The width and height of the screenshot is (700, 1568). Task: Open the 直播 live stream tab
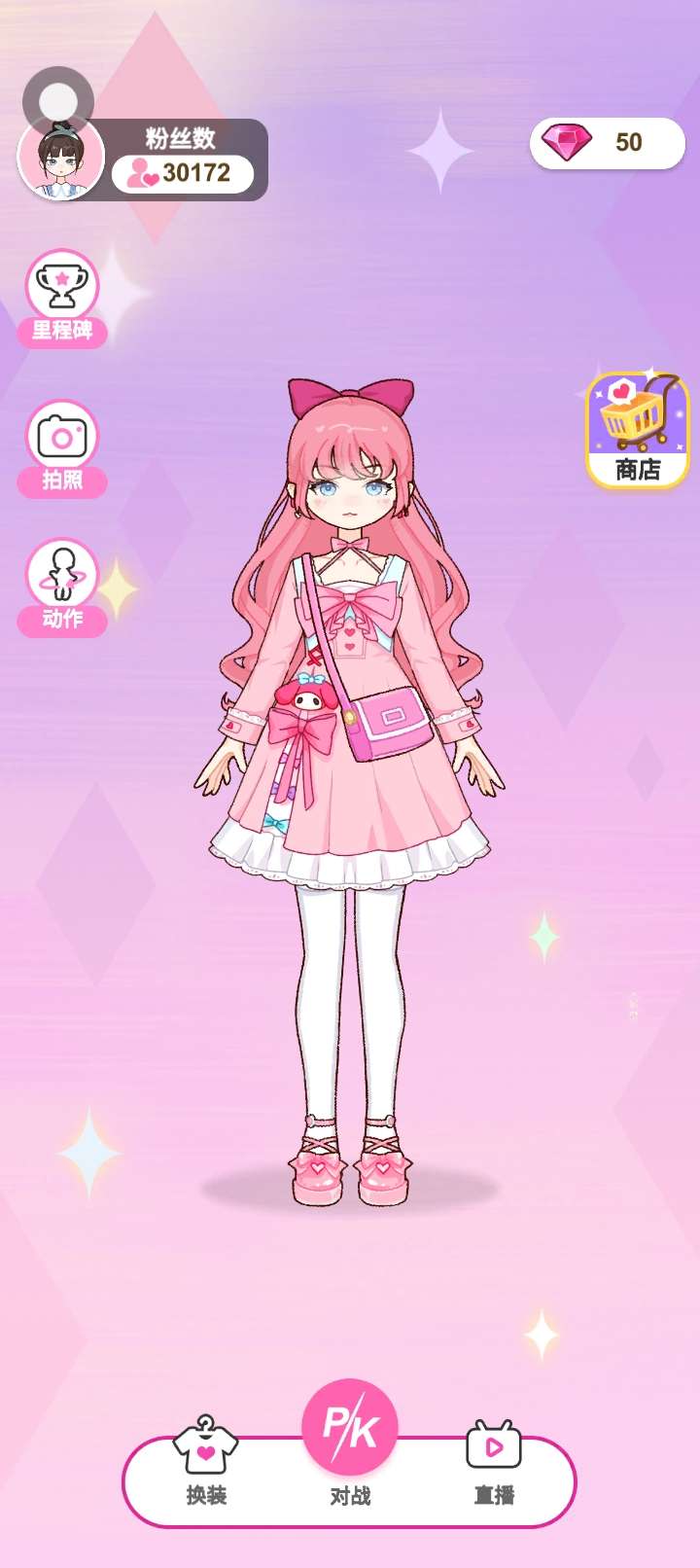[494, 1460]
